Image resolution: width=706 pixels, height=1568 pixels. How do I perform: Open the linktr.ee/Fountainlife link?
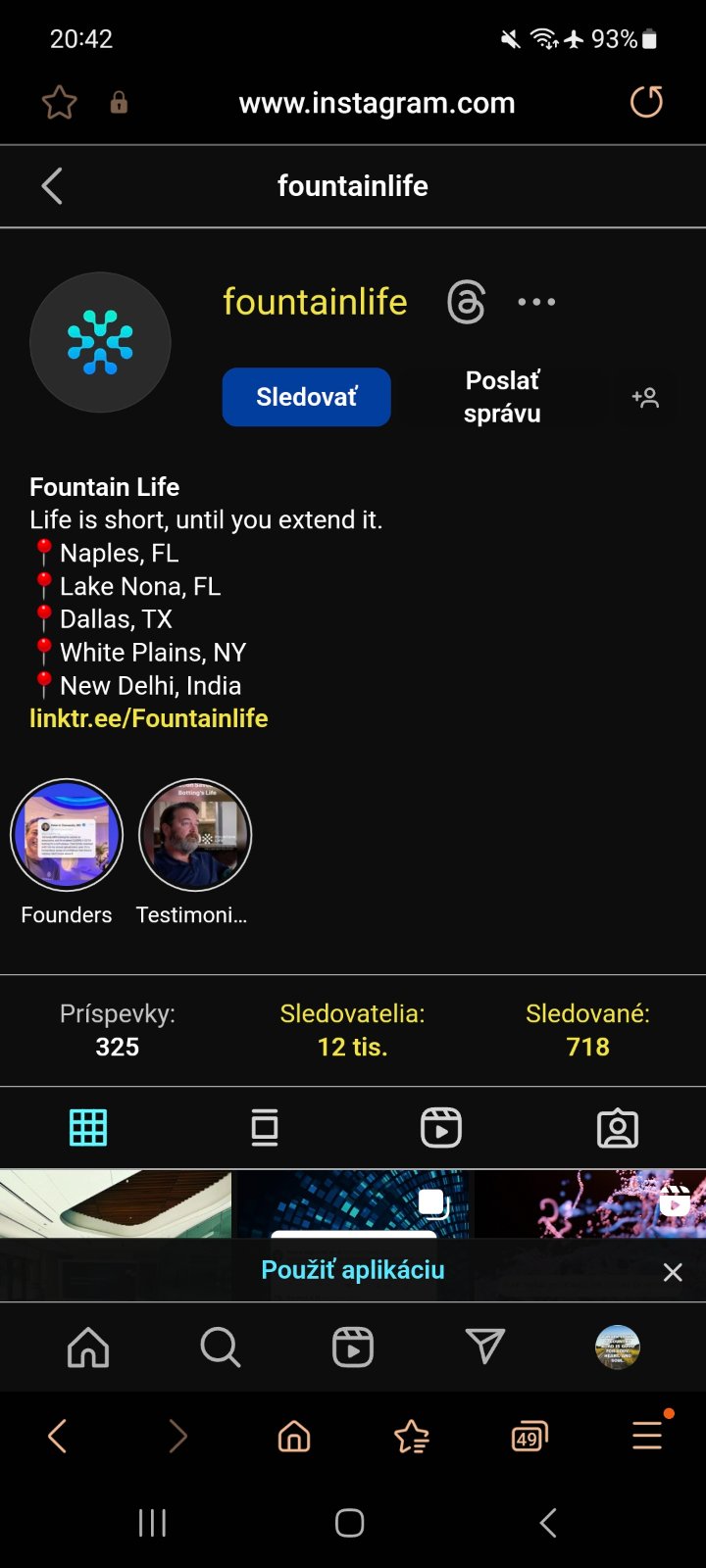pyautogui.click(x=149, y=718)
